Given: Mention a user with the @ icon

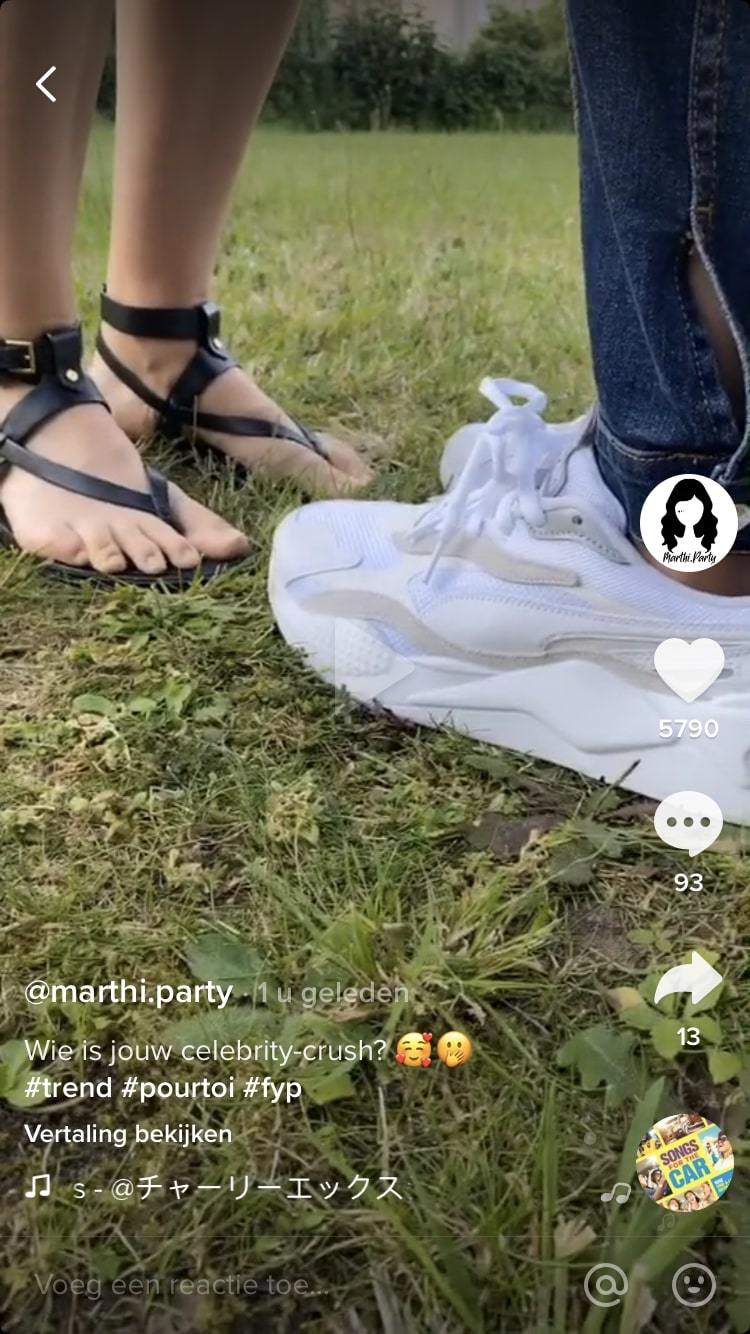Looking at the screenshot, I should click(x=606, y=1285).
